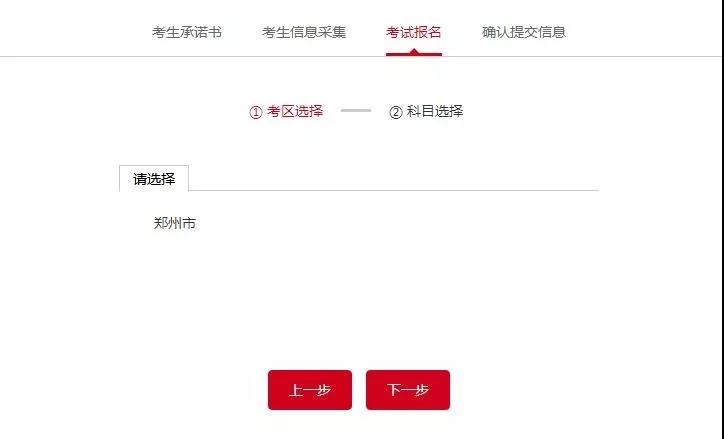The height and width of the screenshot is (439, 724).
Task: Jump to step 科目选择
Action: point(426,112)
